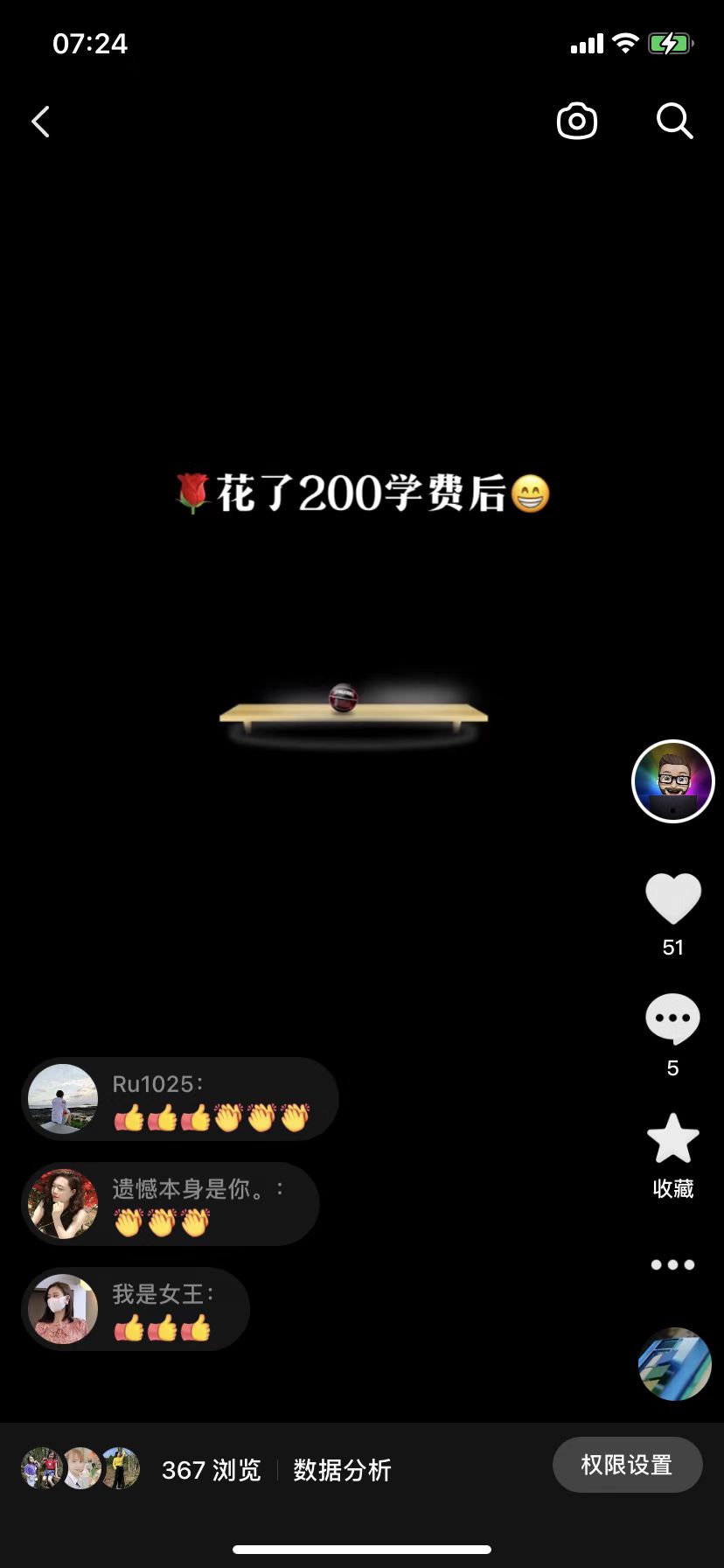Open the camera icon

tap(577, 121)
